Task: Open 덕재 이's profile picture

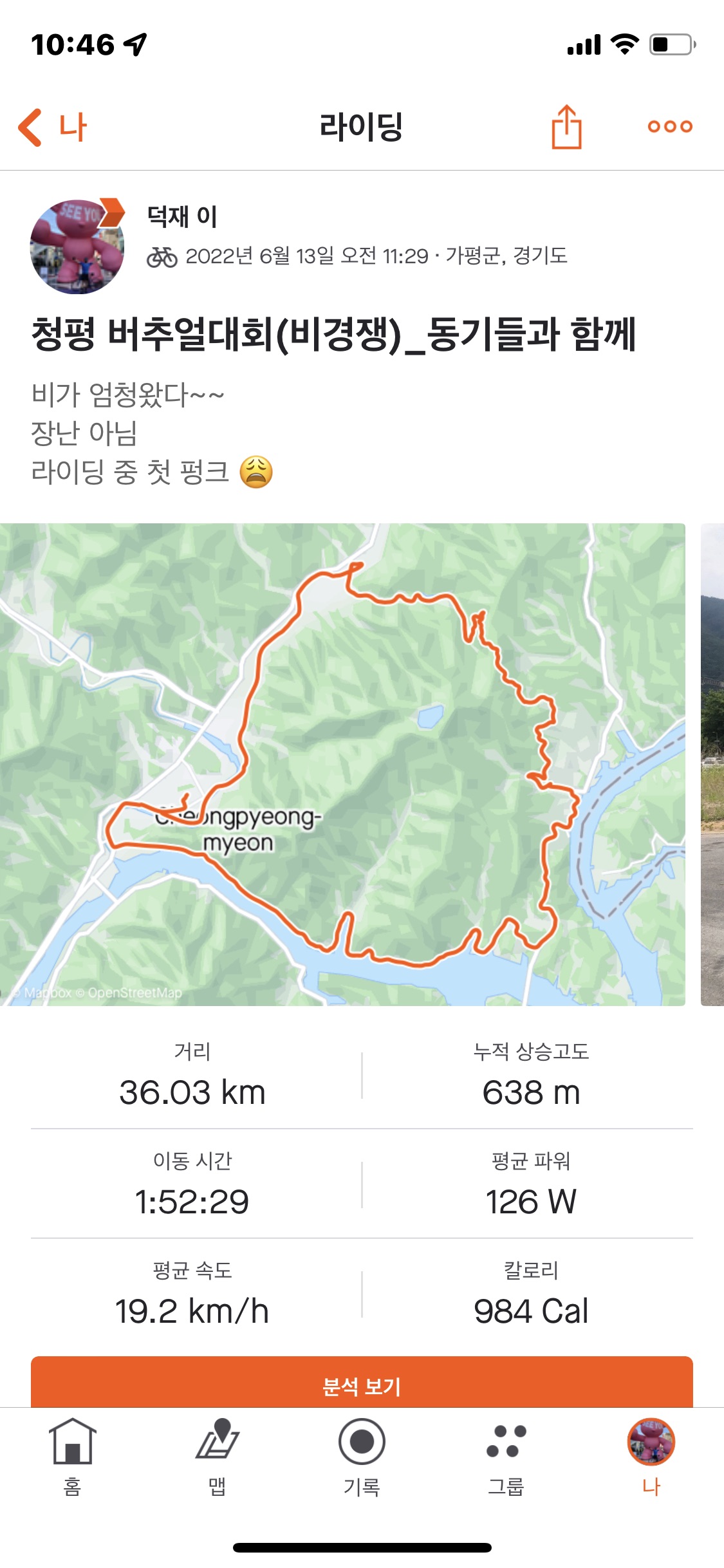Action: 77,247
